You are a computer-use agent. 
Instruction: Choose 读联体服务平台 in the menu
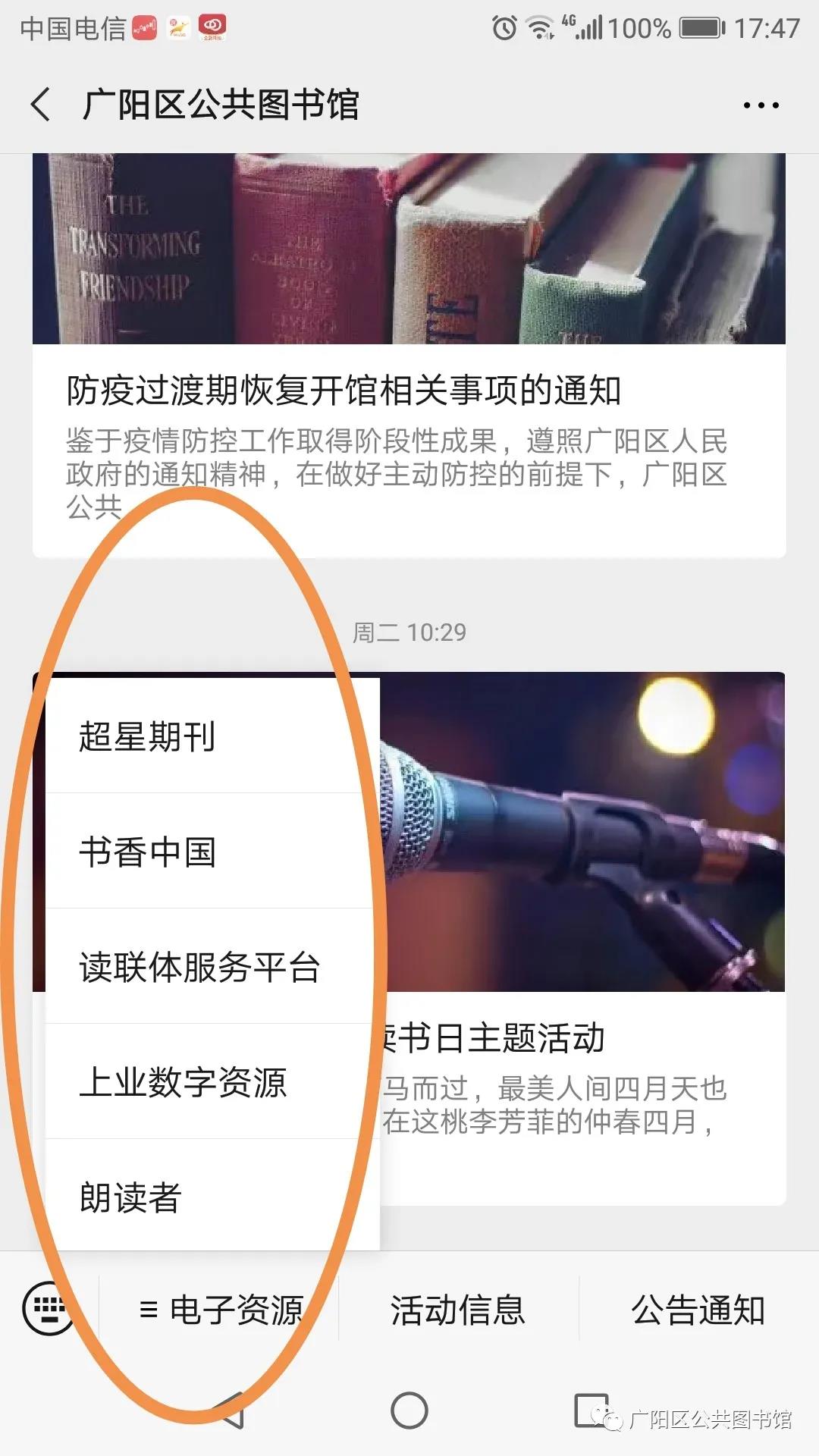click(x=199, y=967)
